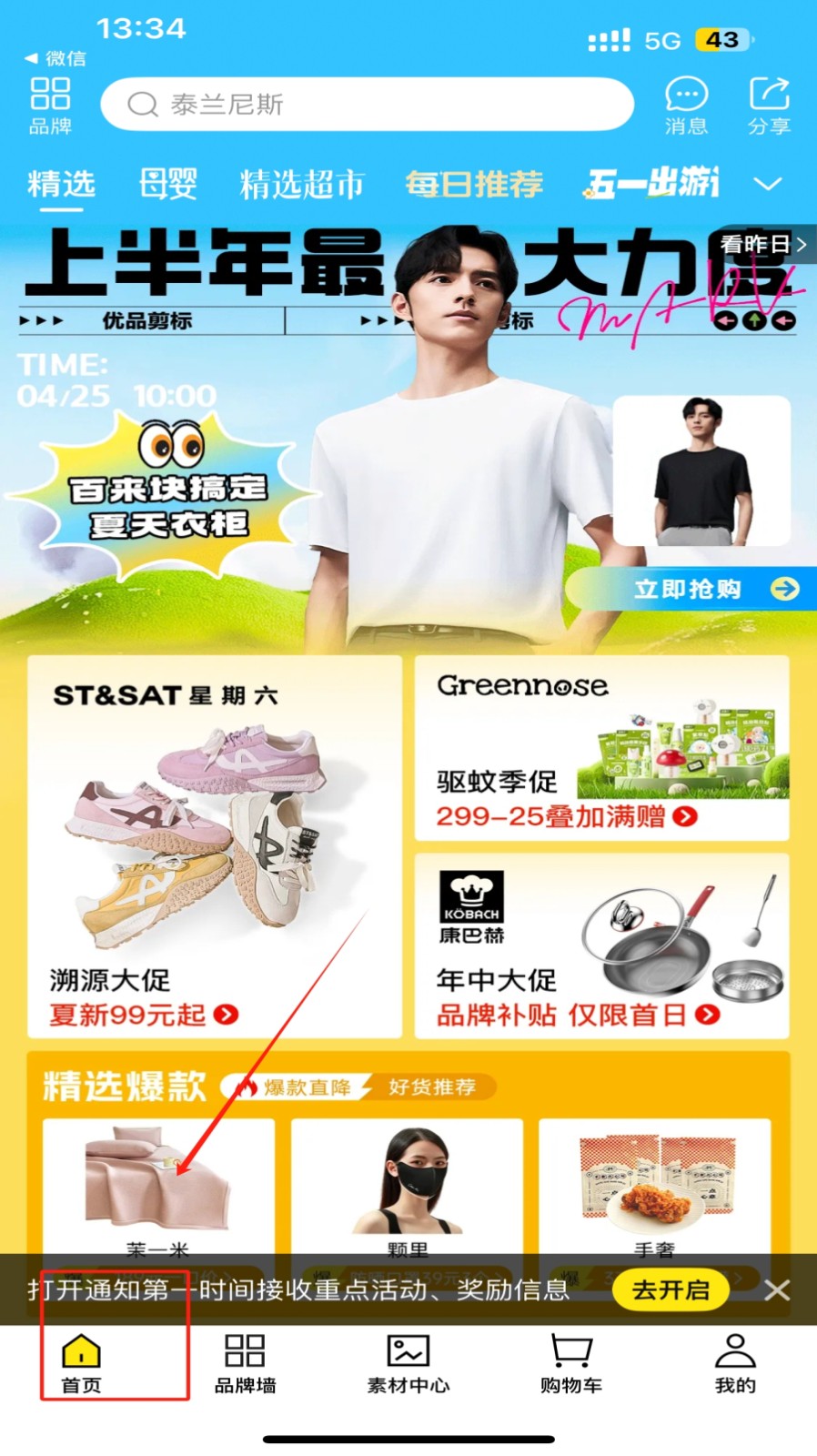Tap the 分享 share icon
This screenshot has height=1456, width=817.
coord(769,106)
